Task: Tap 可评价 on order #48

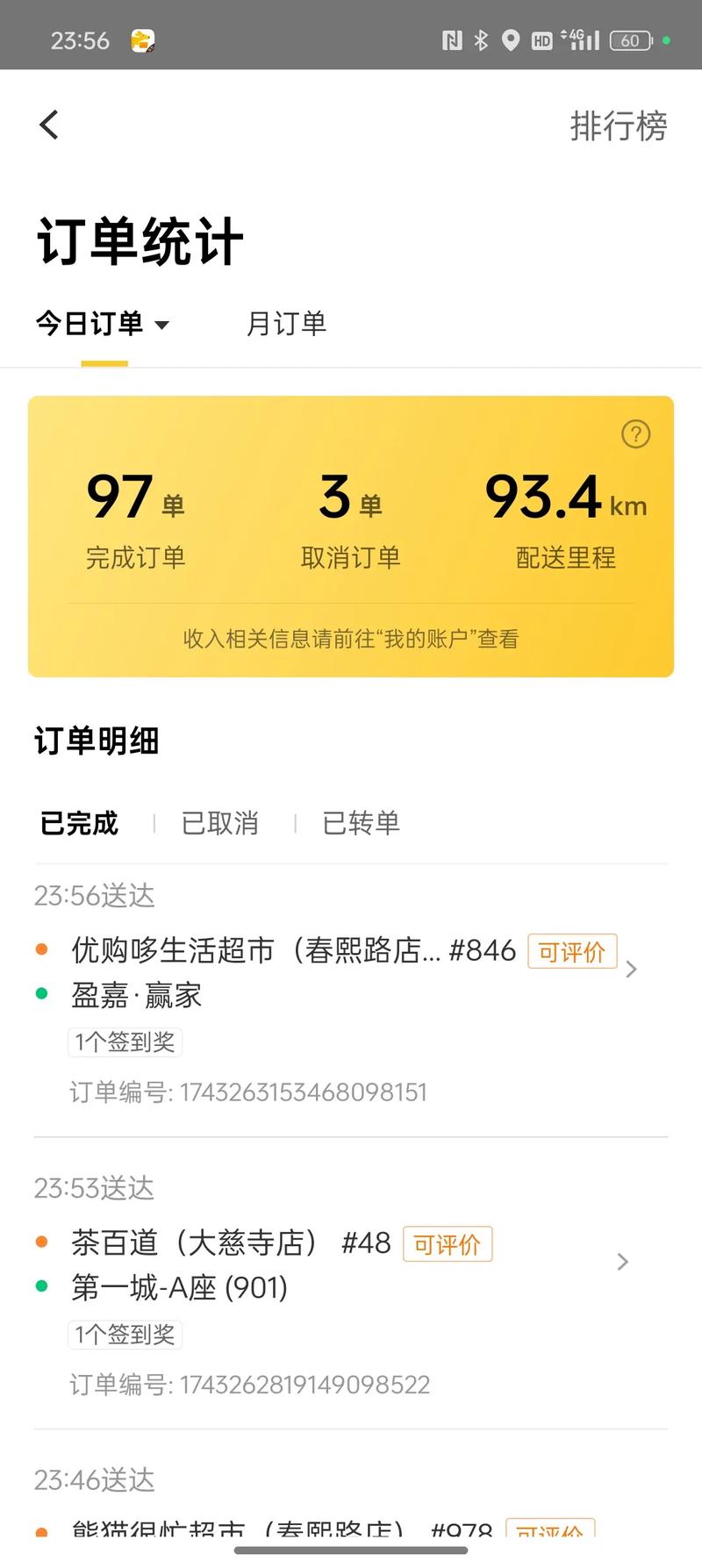Action: (x=448, y=1243)
